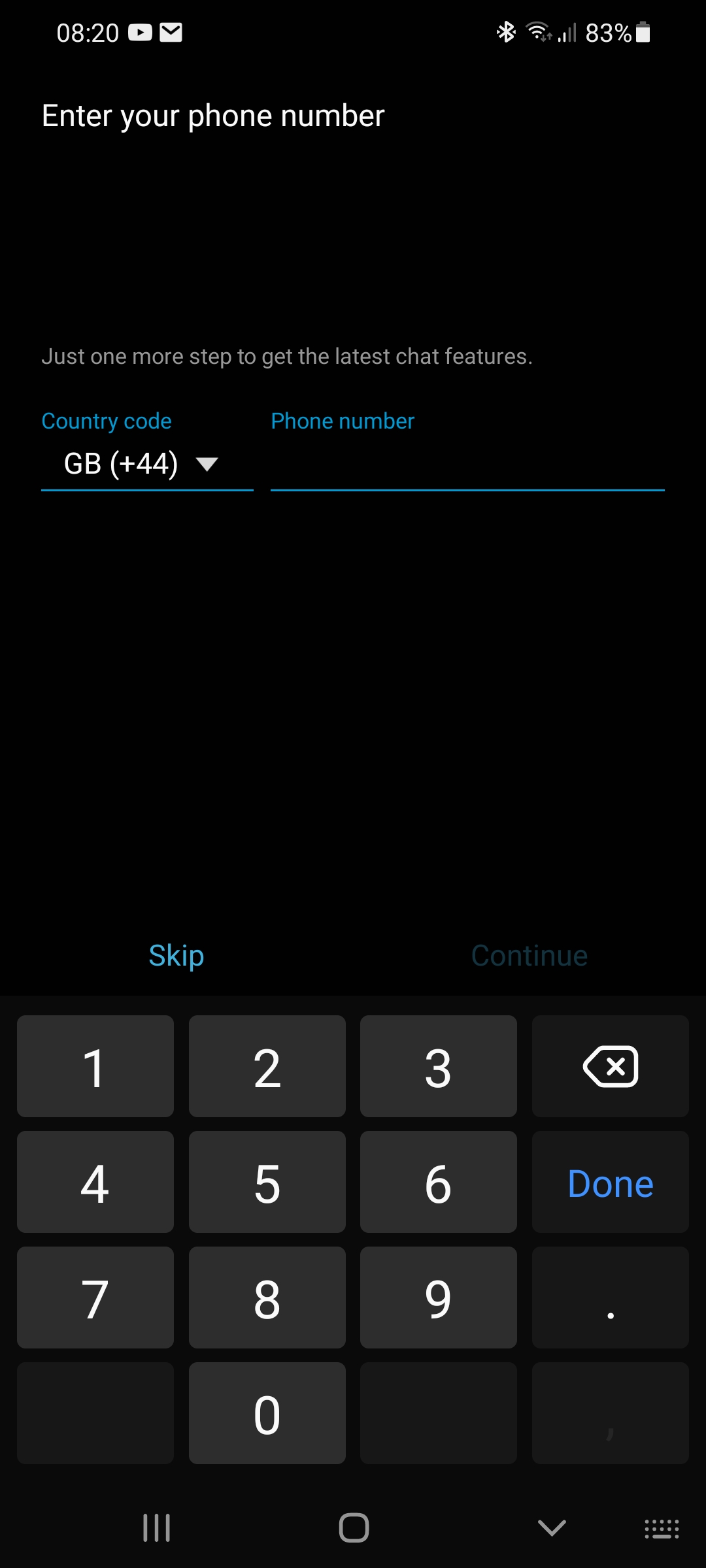The height and width of the screenshot is (1568, 706).
Task: Delete a digit with the backspace key
Action: [x=610, y=1066]
